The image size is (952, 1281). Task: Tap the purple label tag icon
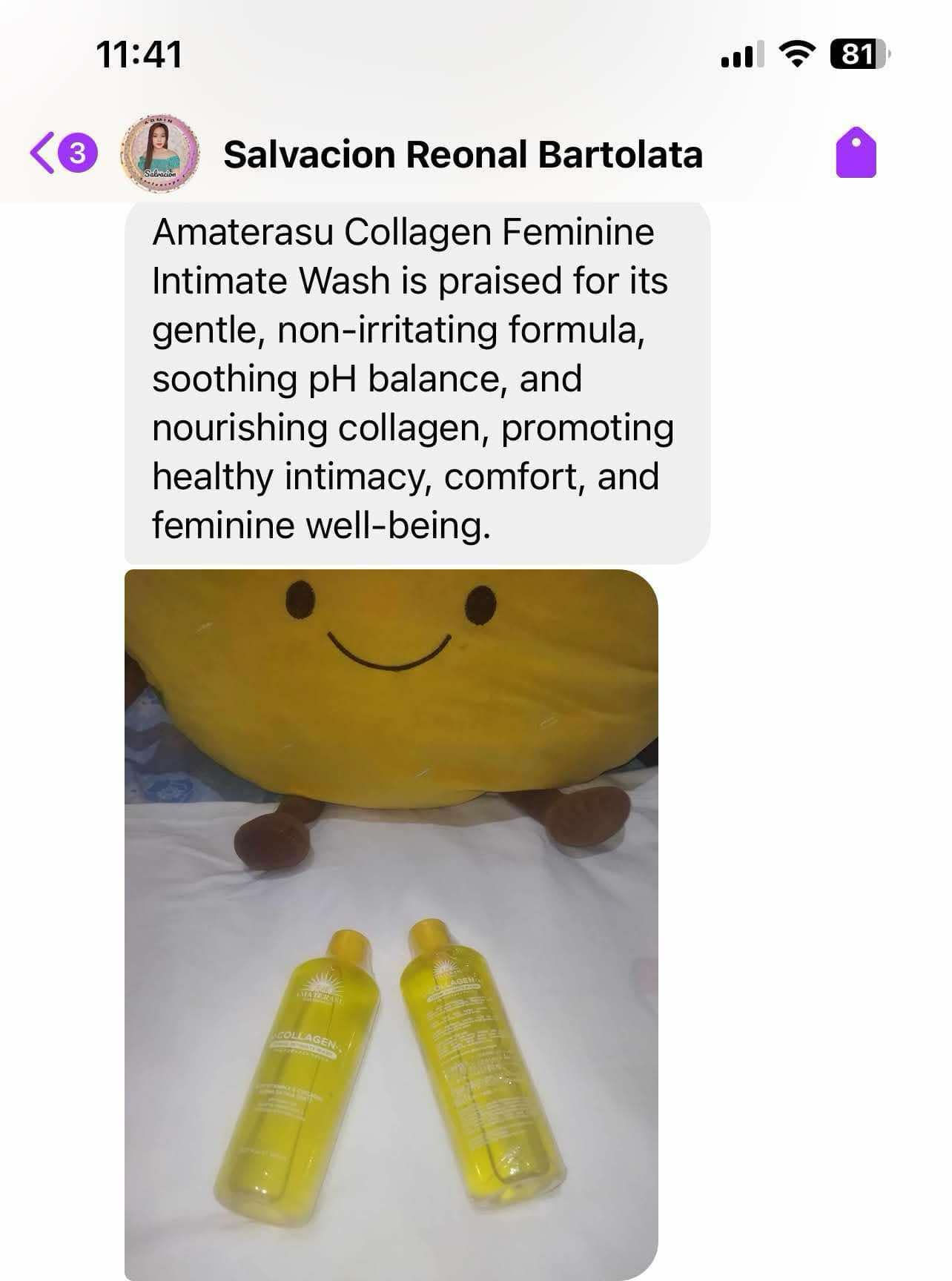point(856,153)
